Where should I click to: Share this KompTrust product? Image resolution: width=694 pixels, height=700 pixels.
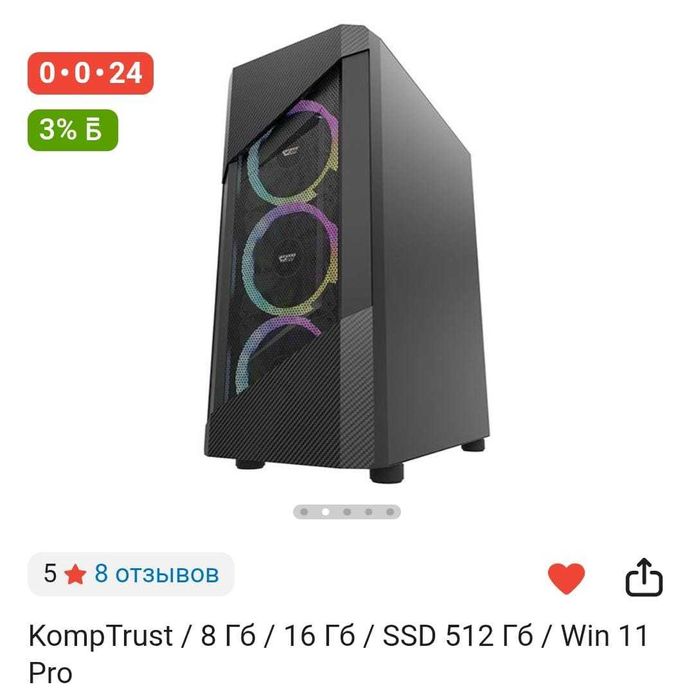[x=644, y=576]
